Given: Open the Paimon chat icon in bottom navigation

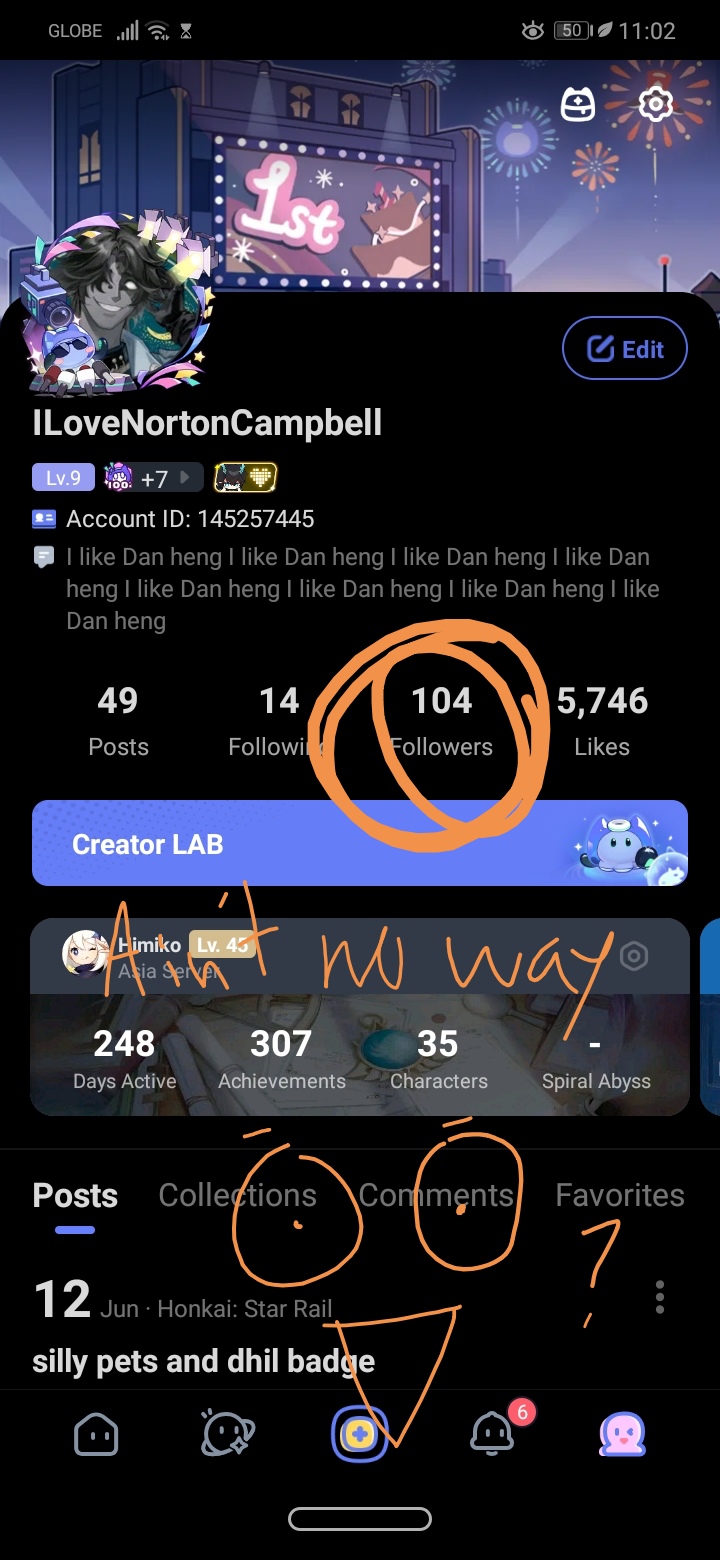Looking at the screenshot, I should coord(227,1433).
